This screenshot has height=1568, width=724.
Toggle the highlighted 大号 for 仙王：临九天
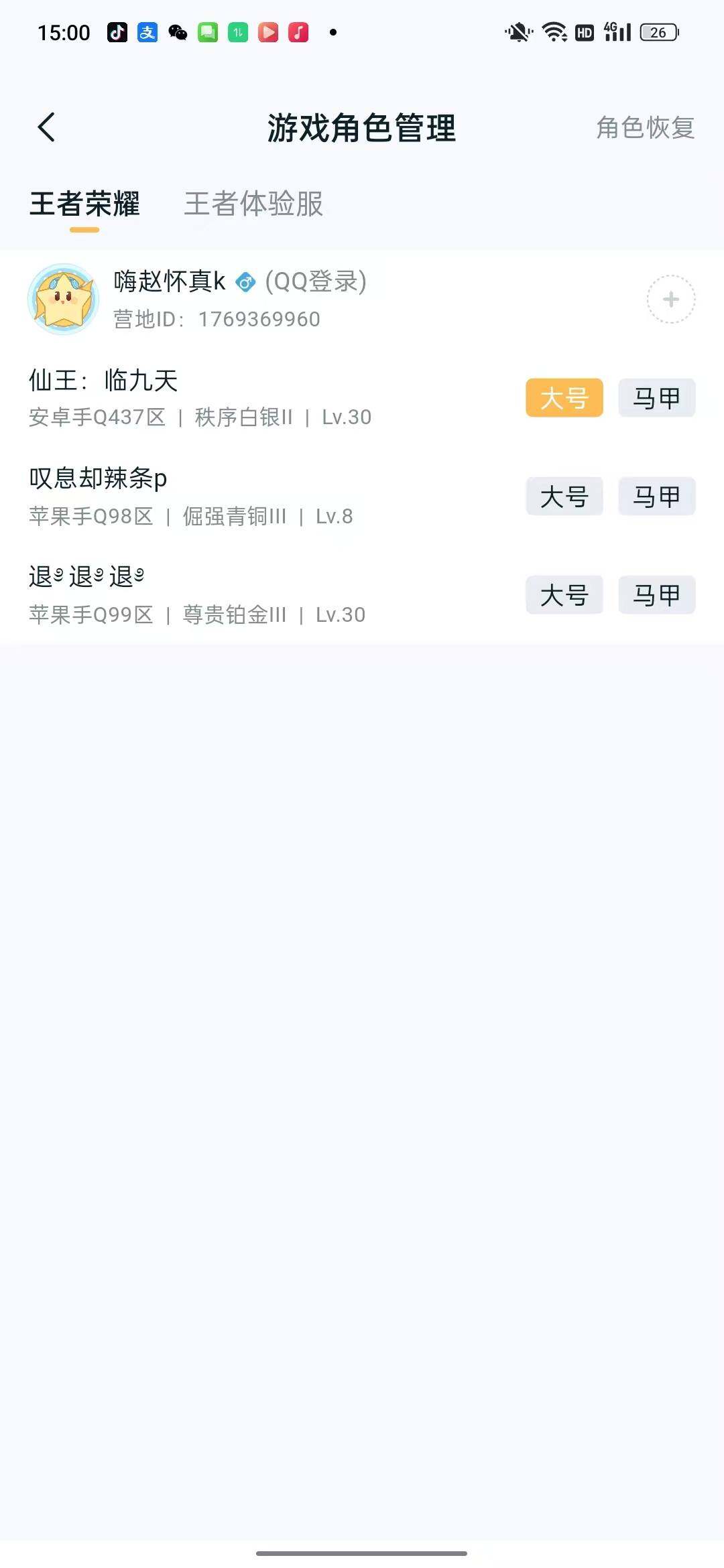564,398
